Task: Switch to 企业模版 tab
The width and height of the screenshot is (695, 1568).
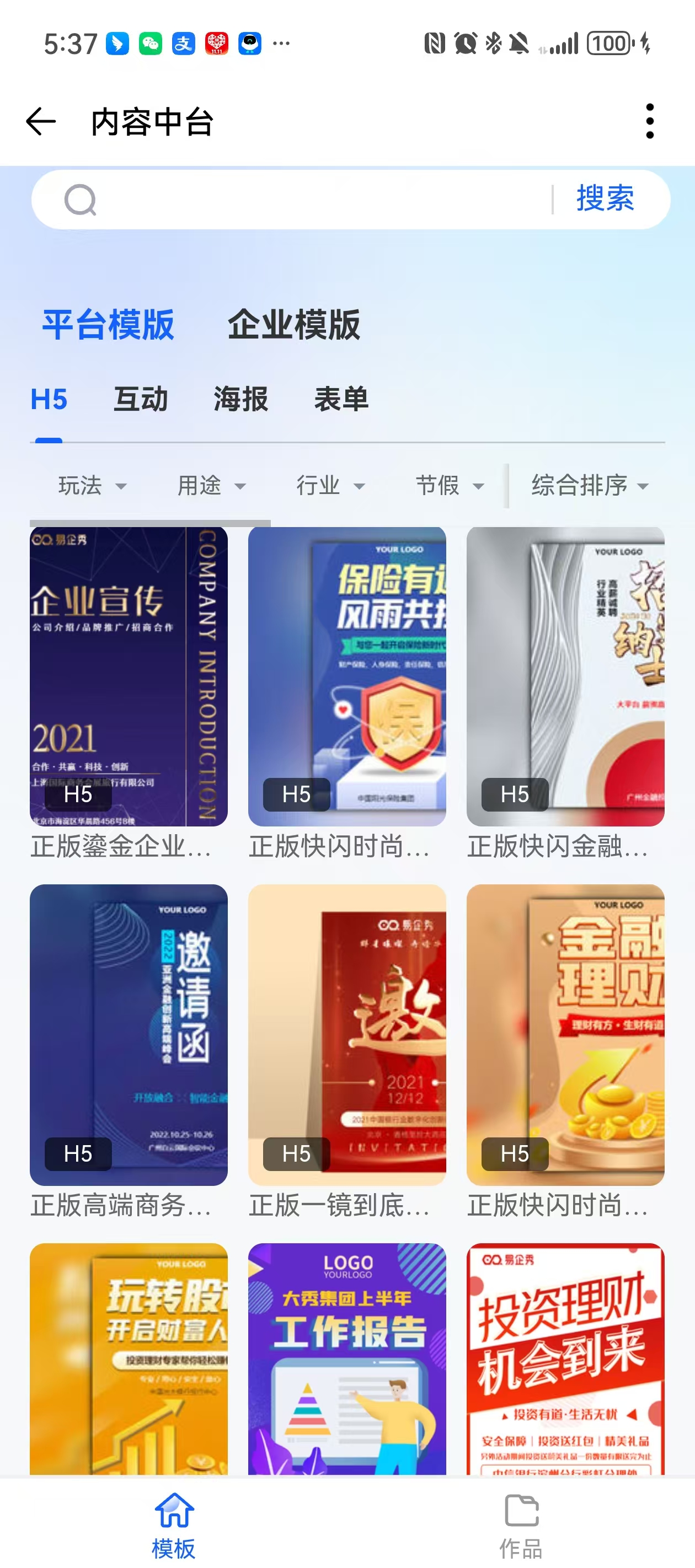Action: click(x=293, y=324)
